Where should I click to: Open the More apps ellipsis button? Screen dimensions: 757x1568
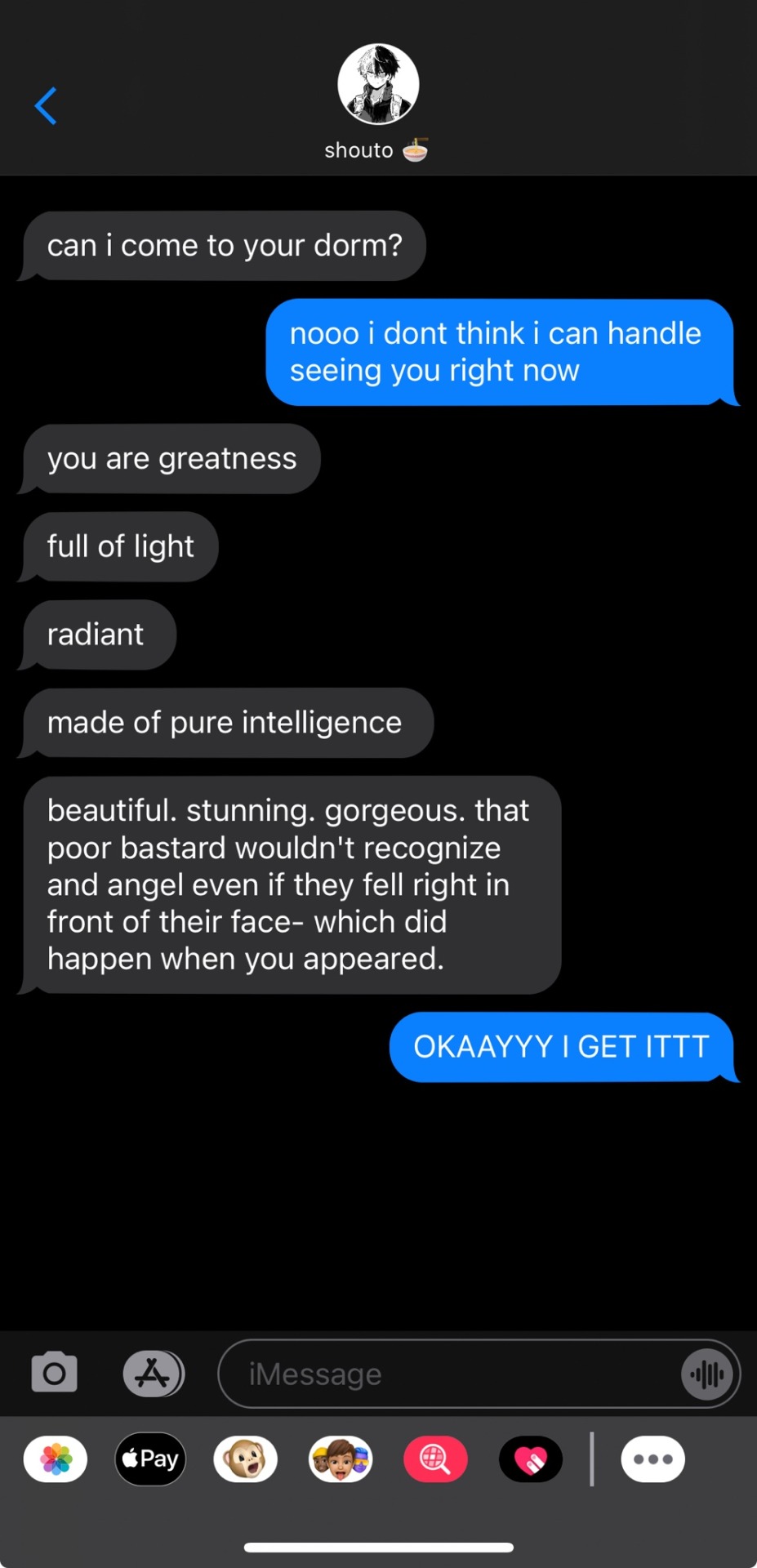click(652, 1459)
